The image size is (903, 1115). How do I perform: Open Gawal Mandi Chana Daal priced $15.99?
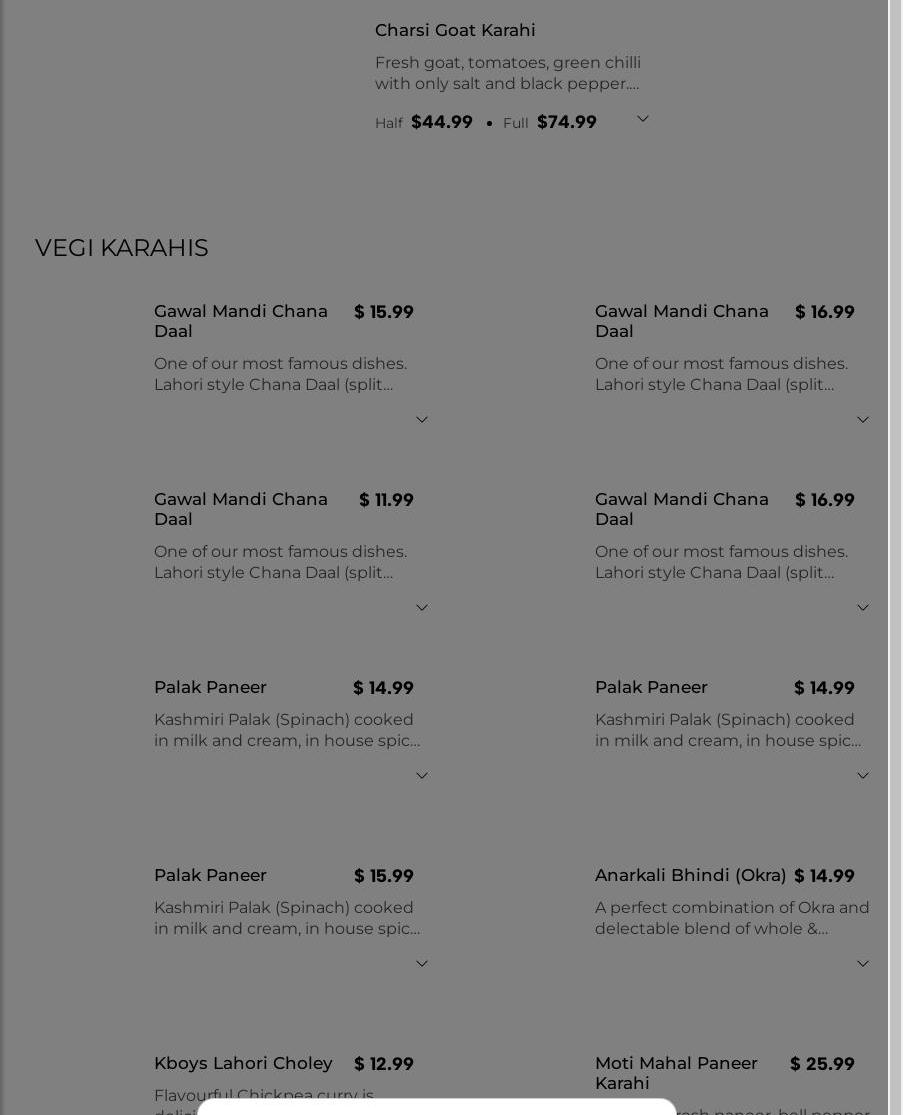[241, 321]
